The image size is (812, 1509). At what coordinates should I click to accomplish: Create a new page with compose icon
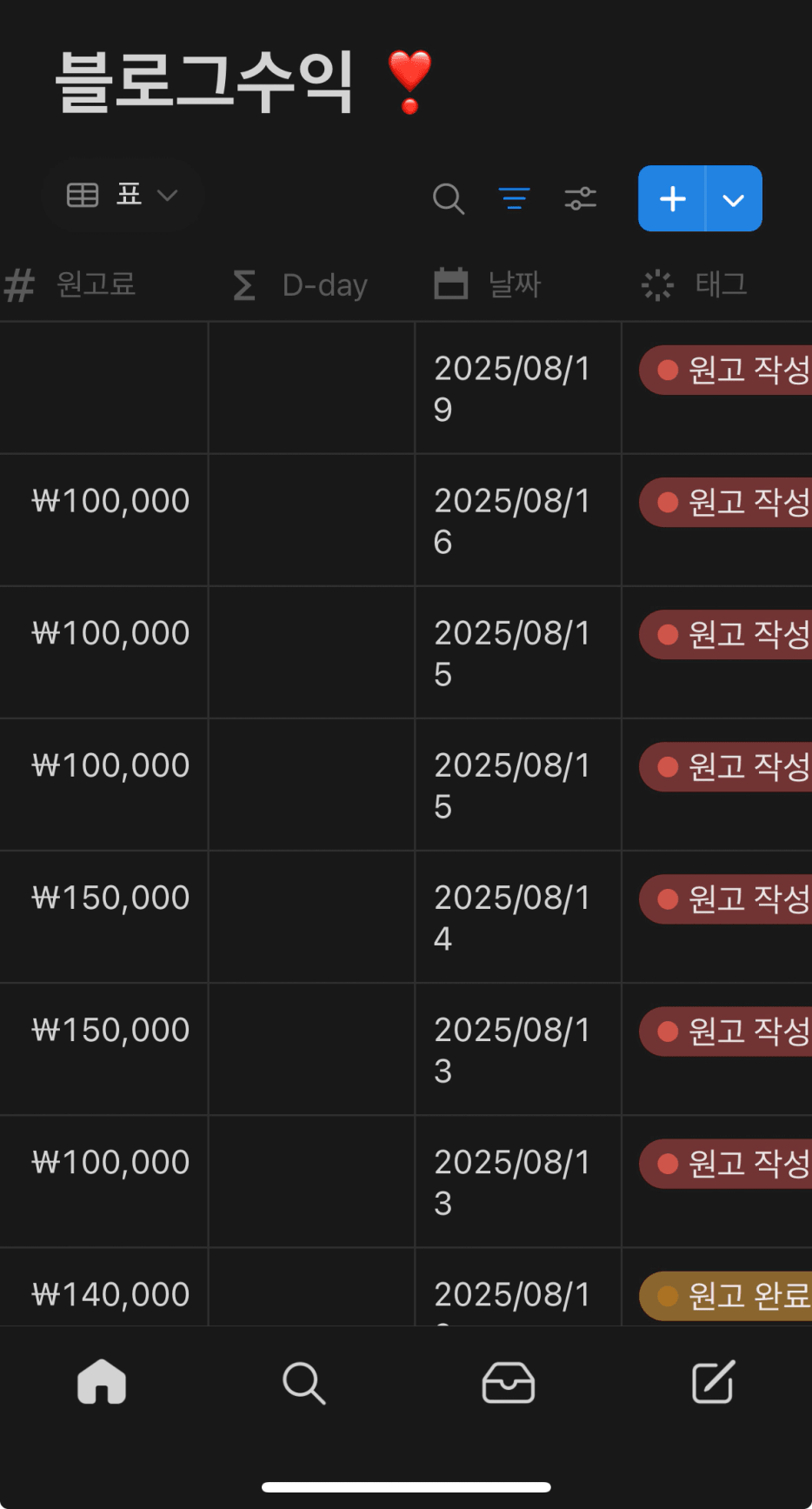[x=713, y=1382]
